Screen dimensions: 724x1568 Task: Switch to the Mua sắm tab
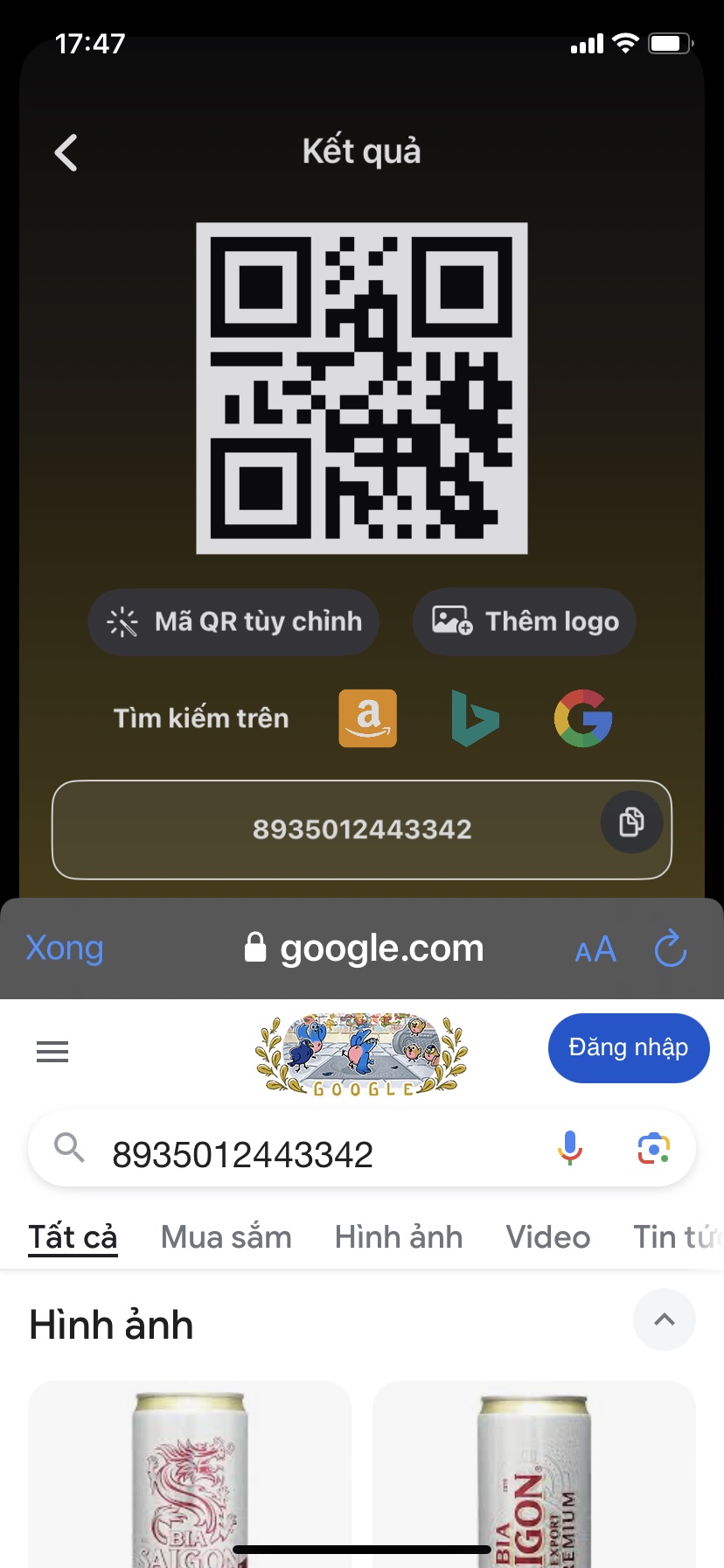pyautogui.click(x=226, y=1237)
